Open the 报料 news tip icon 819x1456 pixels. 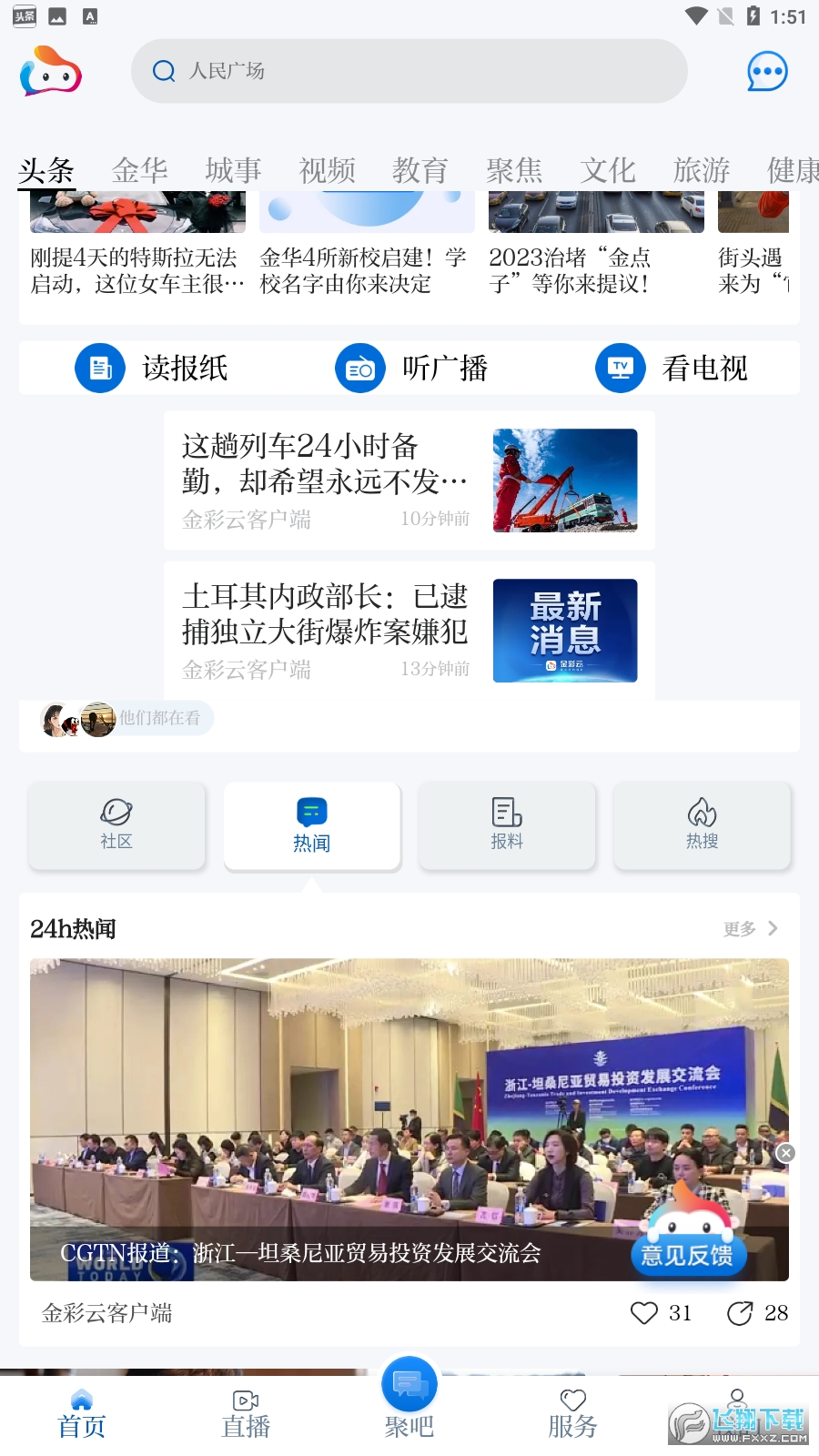pos(507,824)
